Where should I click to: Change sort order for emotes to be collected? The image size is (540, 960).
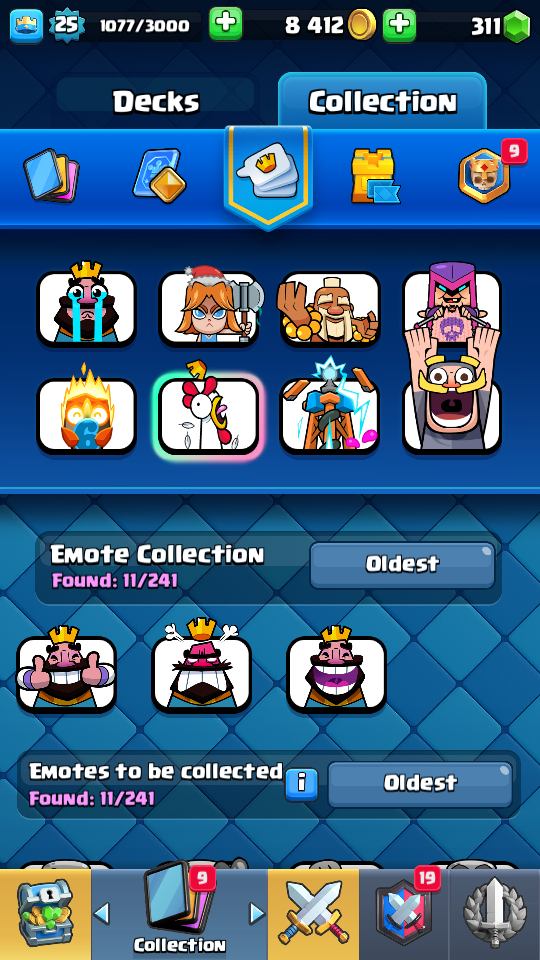click(420, 784)
